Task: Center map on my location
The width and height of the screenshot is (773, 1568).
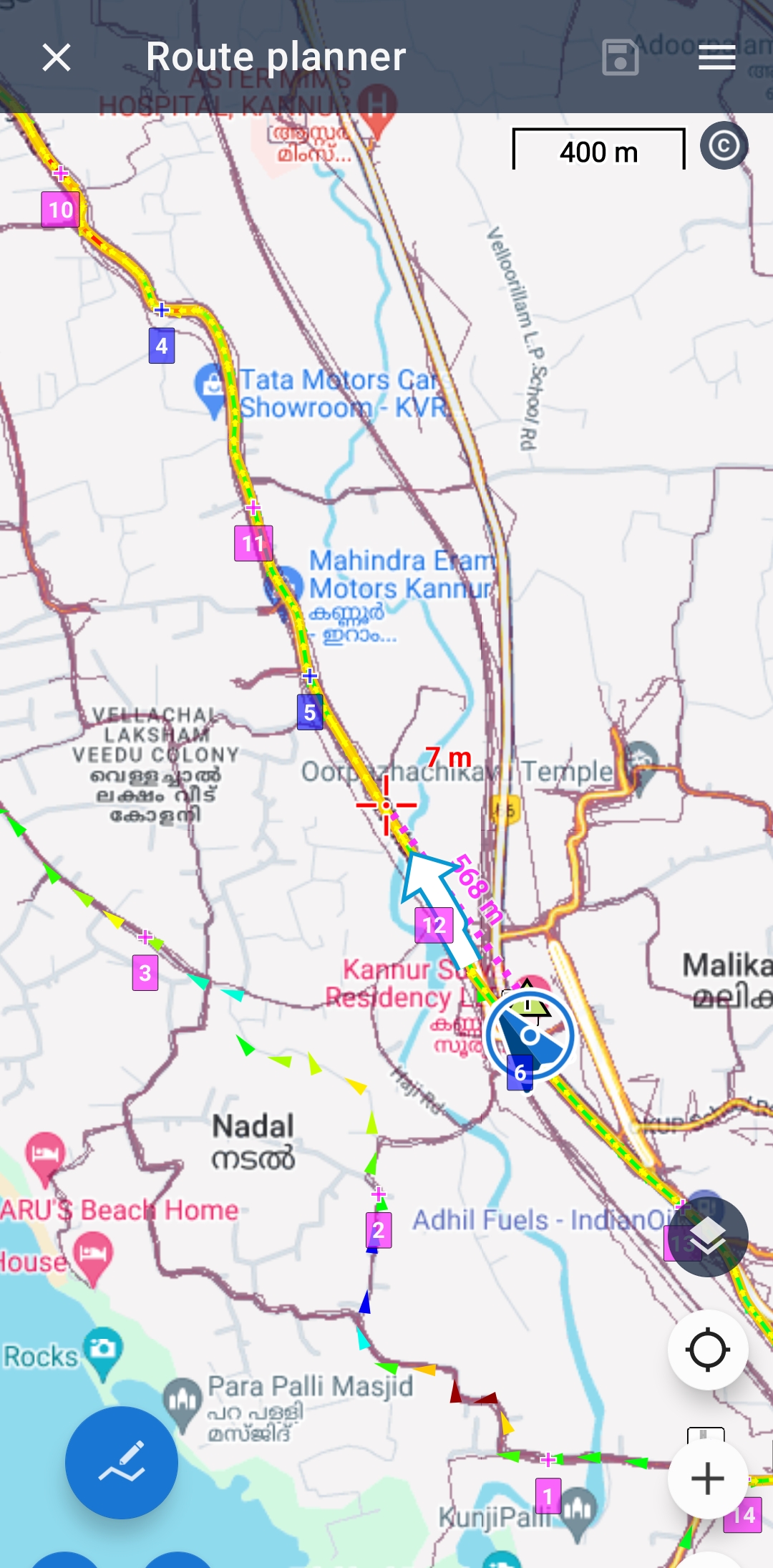Action: click(x=708, y=1350)
